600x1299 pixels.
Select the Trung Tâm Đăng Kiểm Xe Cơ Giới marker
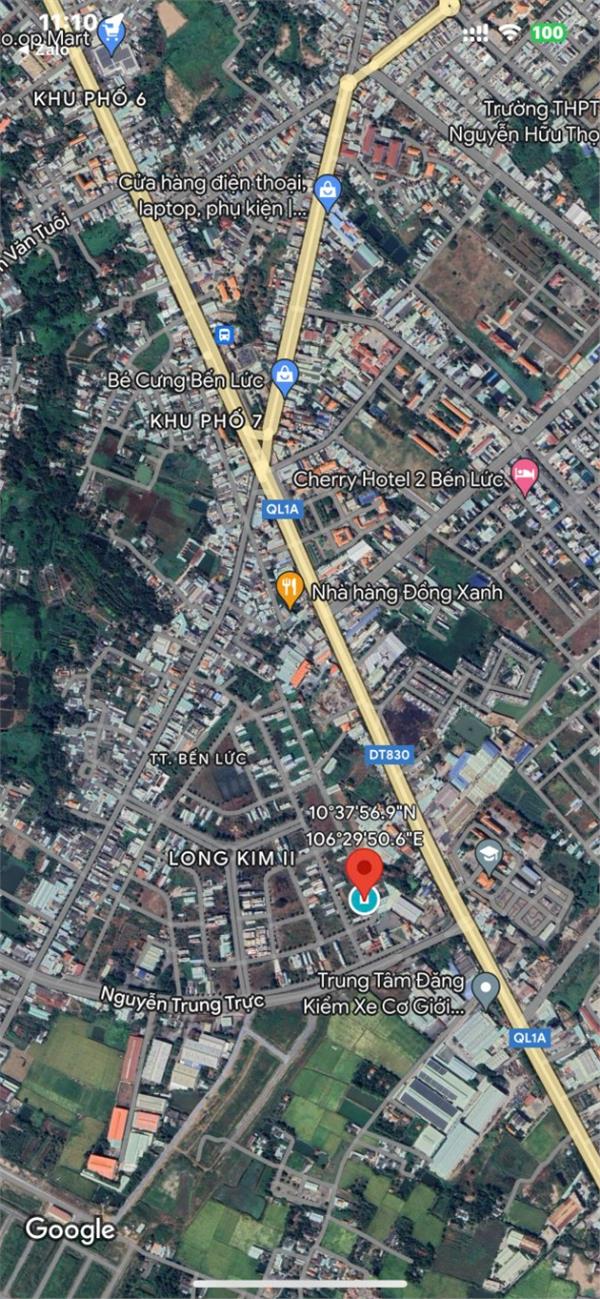click(485, 989)
